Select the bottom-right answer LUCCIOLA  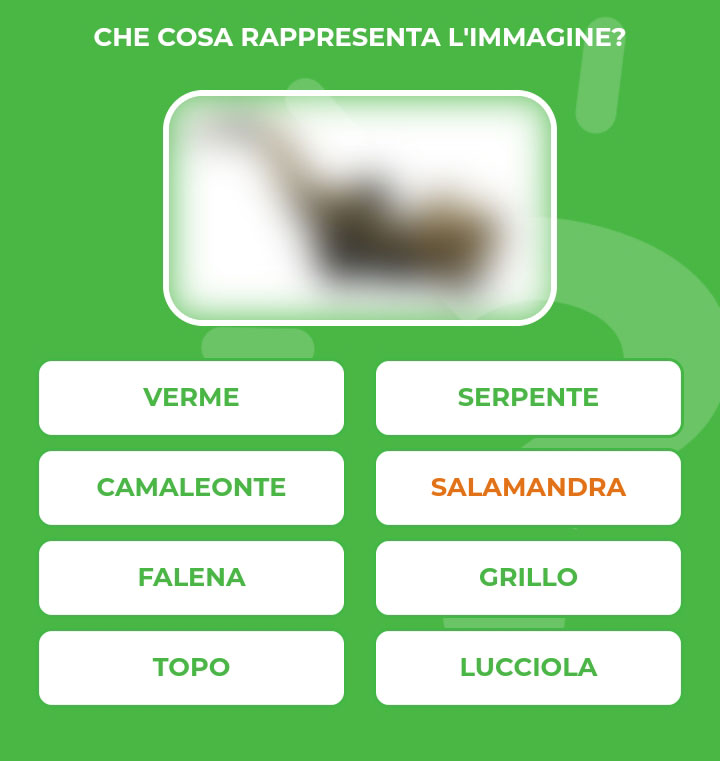(528, 667)
